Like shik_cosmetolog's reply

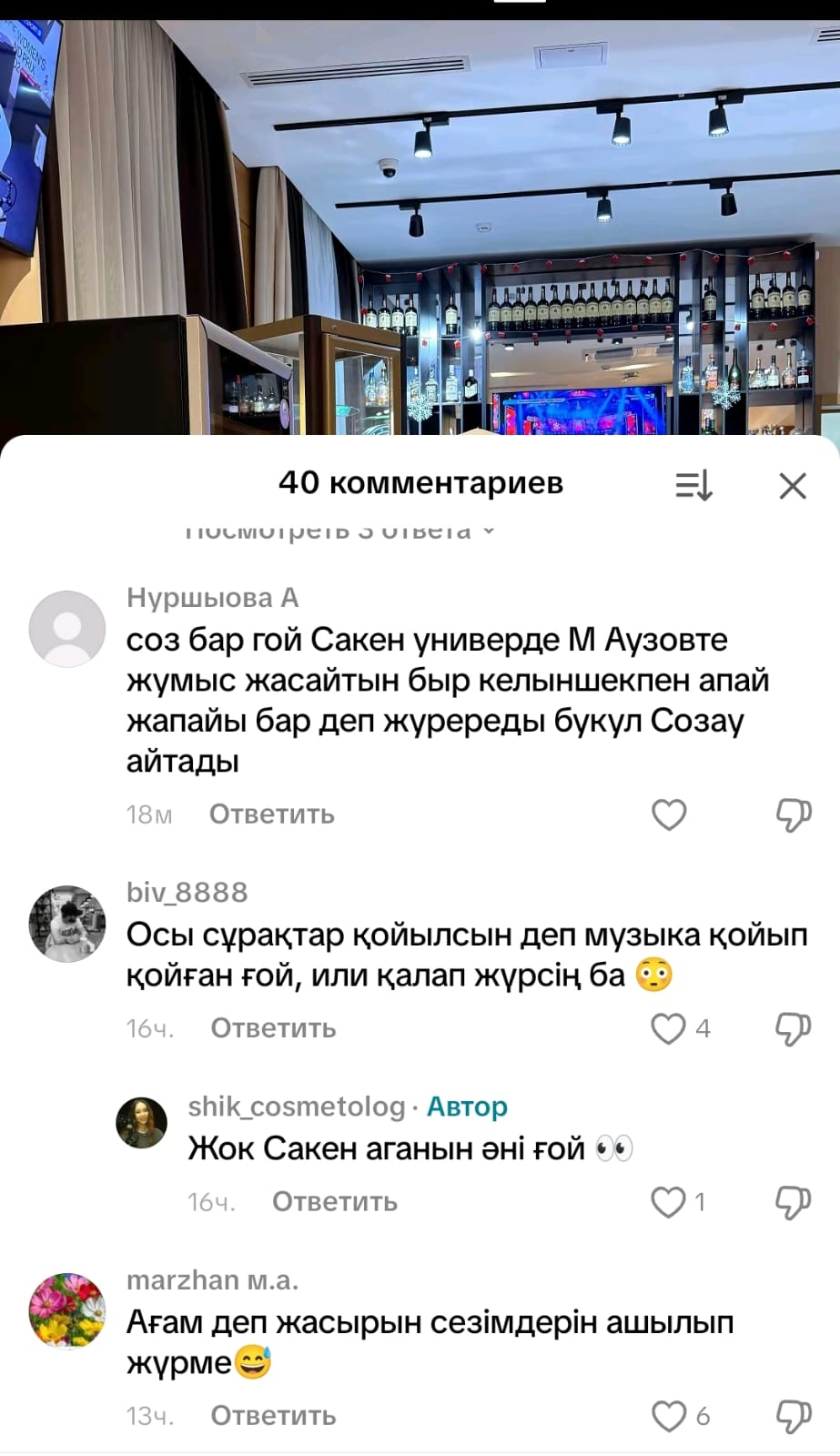tap(669, 1202)
